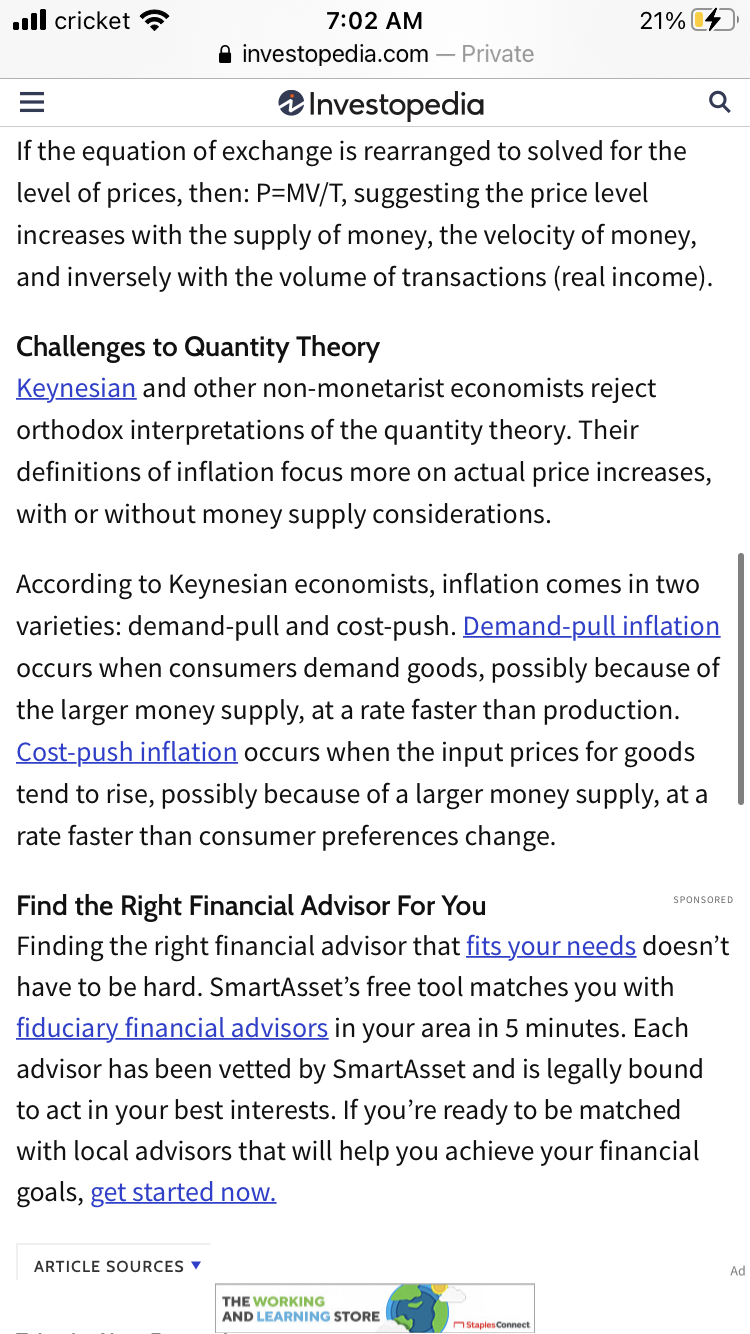This screenshot has width=750, height=1334.
Task: Open the site search magnifier
Action: pos(719,102)
